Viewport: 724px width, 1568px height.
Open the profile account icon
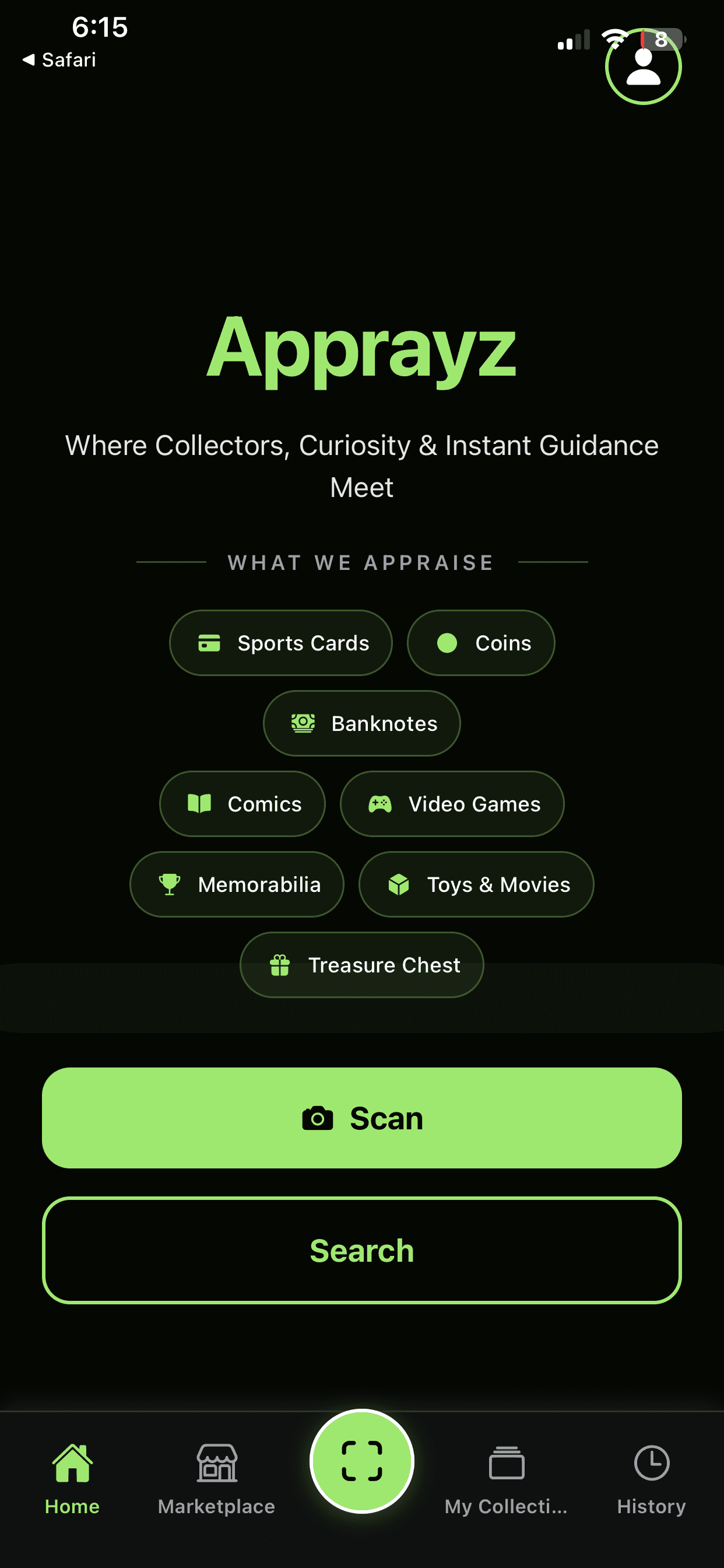tap(642, 67)
